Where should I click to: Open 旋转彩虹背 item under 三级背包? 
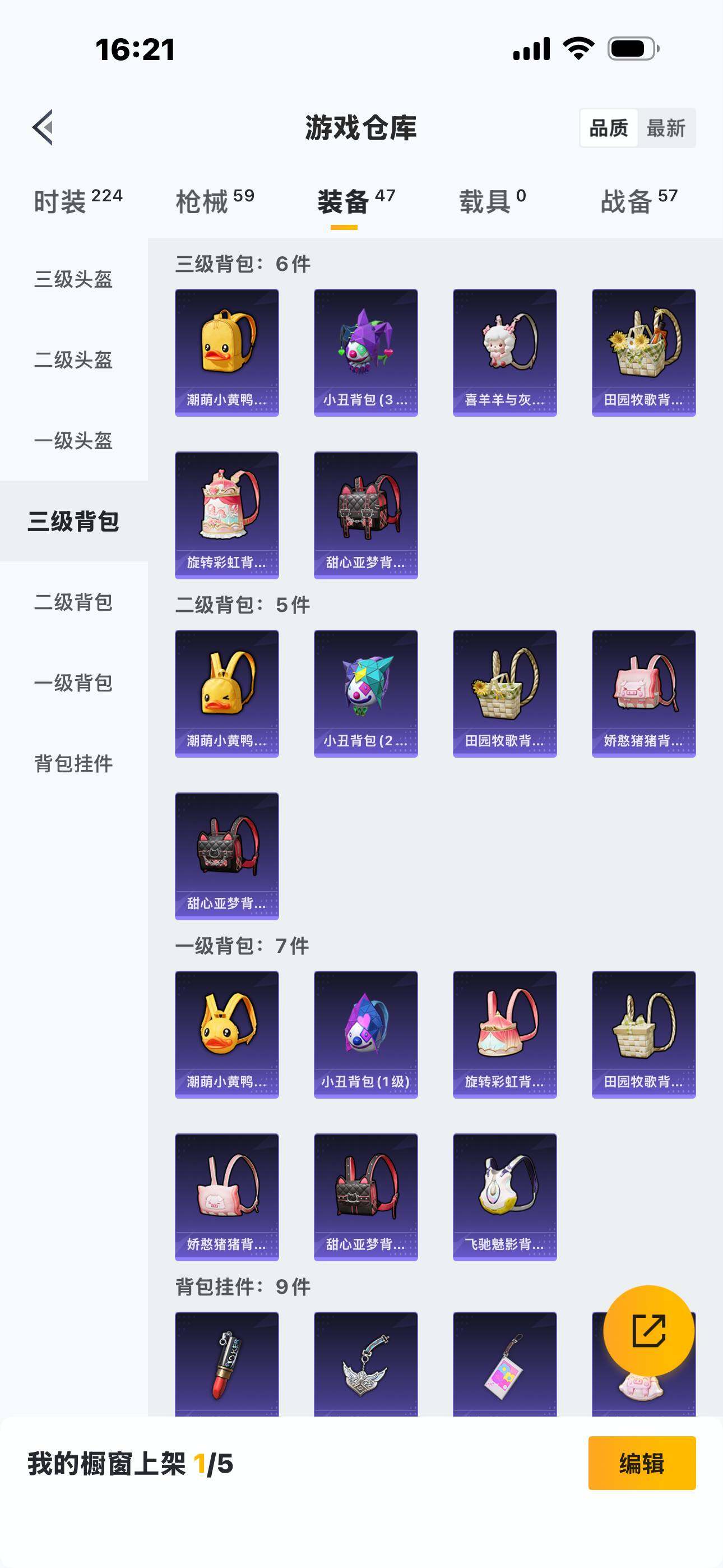[226, 515]
